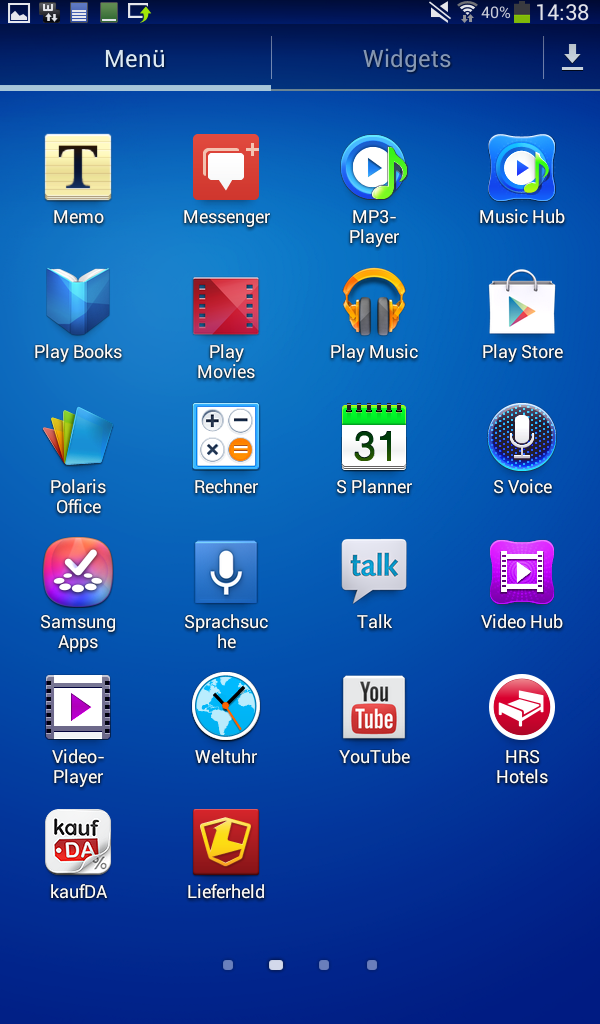This screenshot has width=600, height=1024.
Task: Switch to the Widgets tab
Action: (407, 59)
